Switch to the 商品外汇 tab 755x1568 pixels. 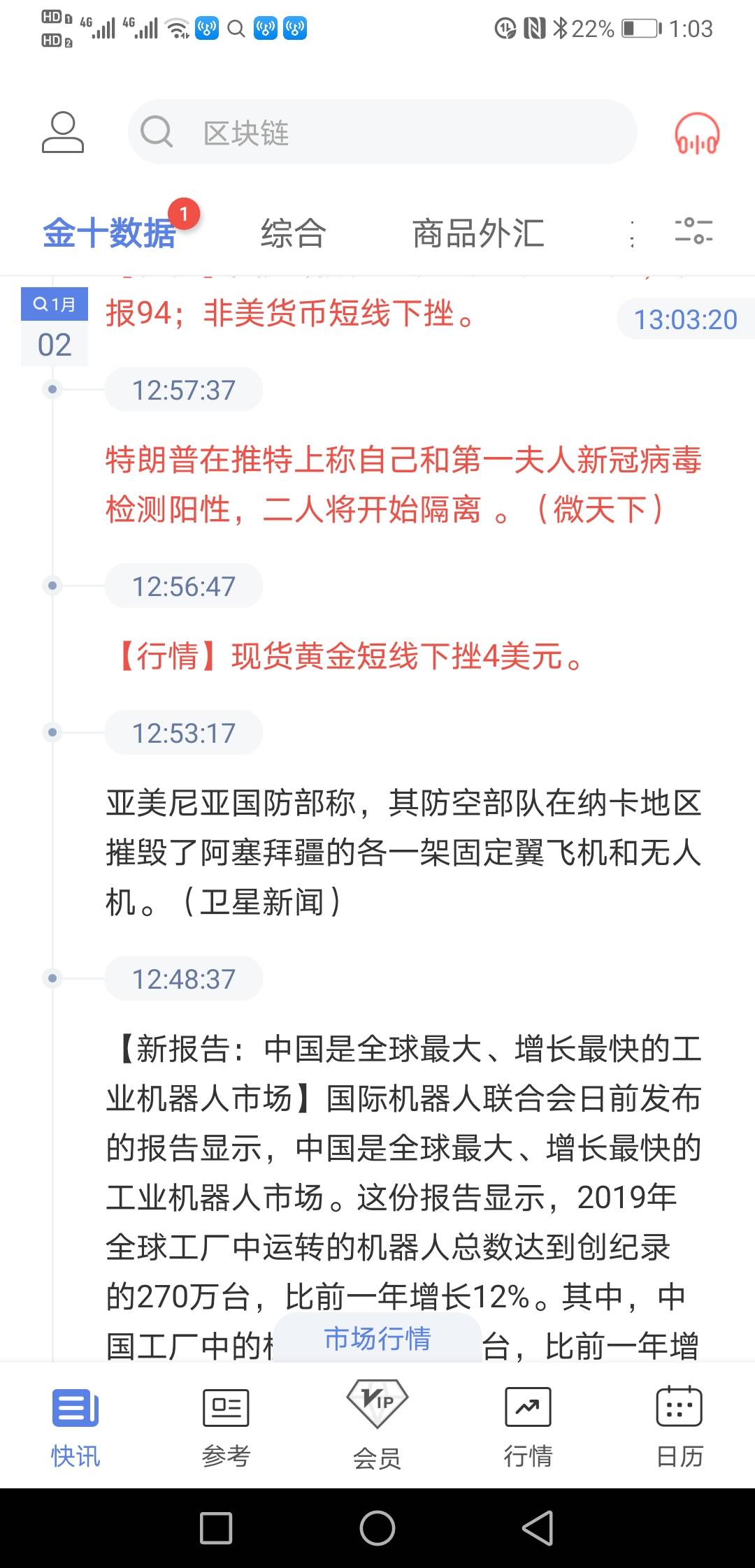coord(478,233)
